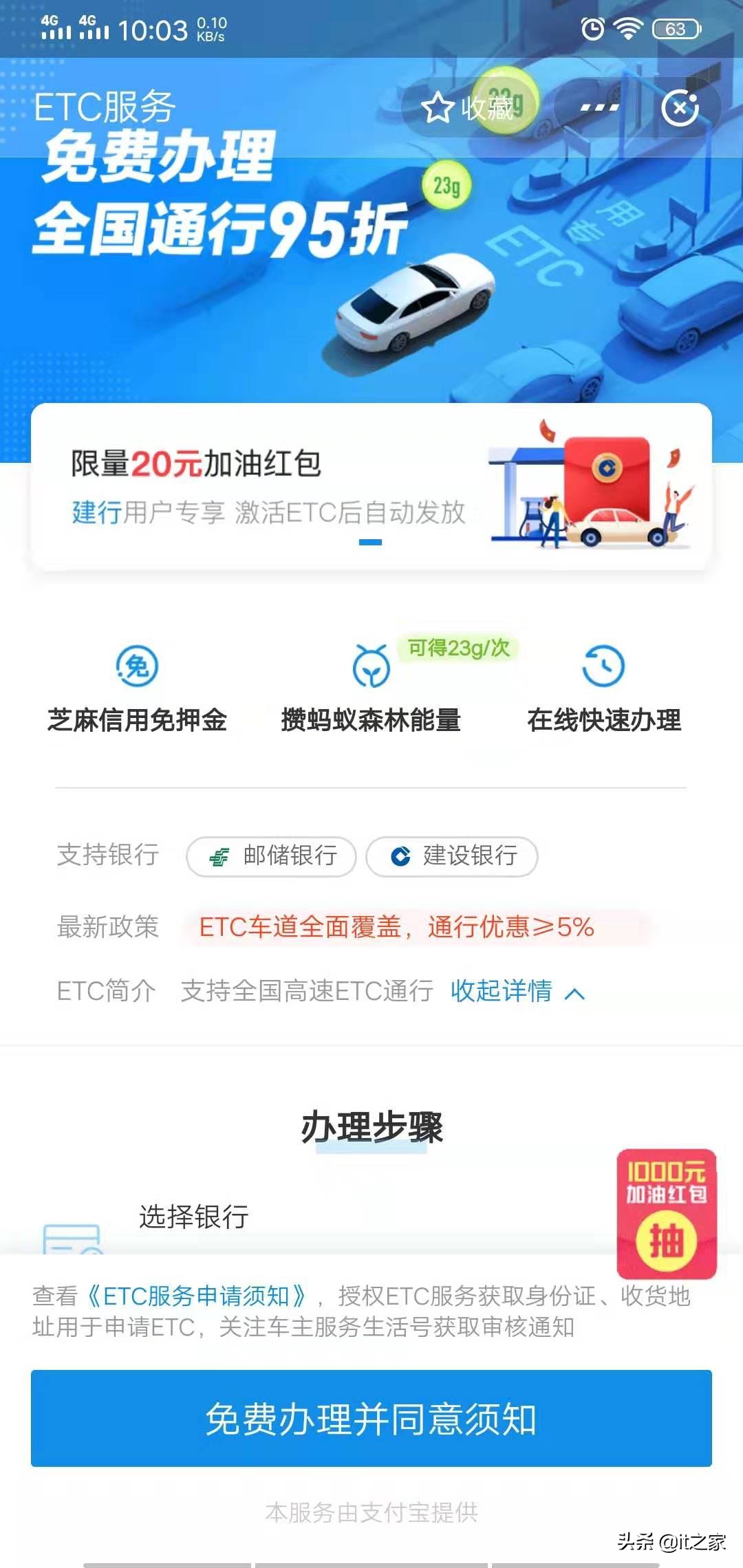
Task: Select the 建设银行 supported bank chip
Action: [x=452, y=857]
